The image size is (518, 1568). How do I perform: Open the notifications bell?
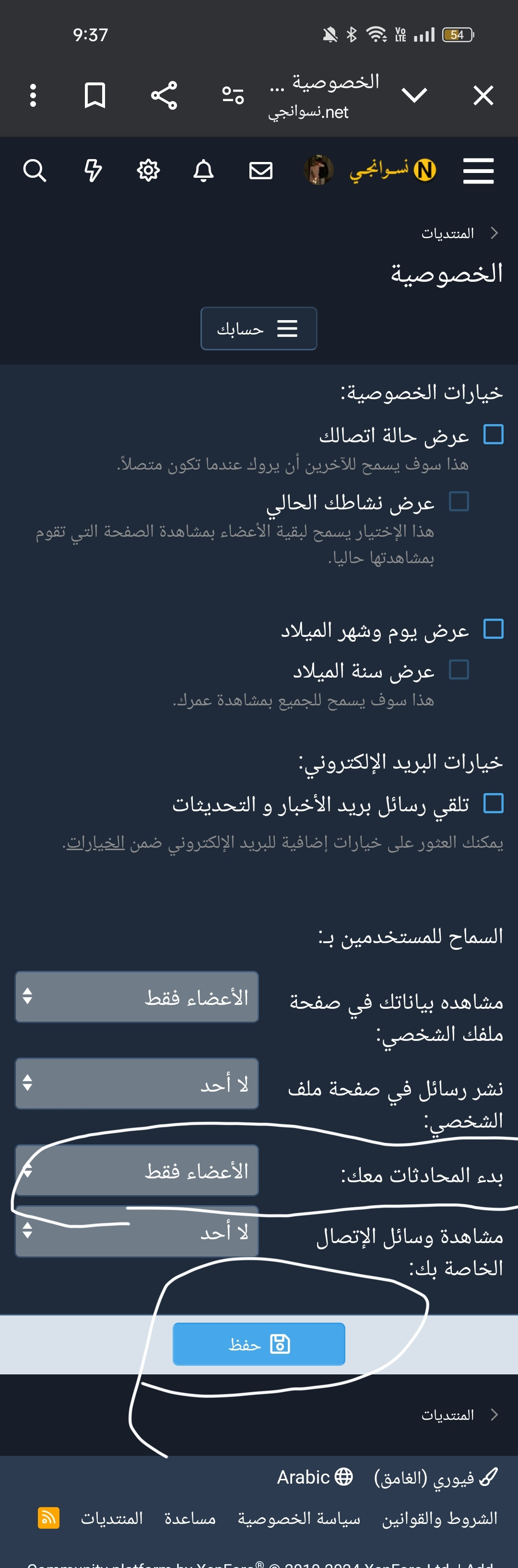point(203,171)
